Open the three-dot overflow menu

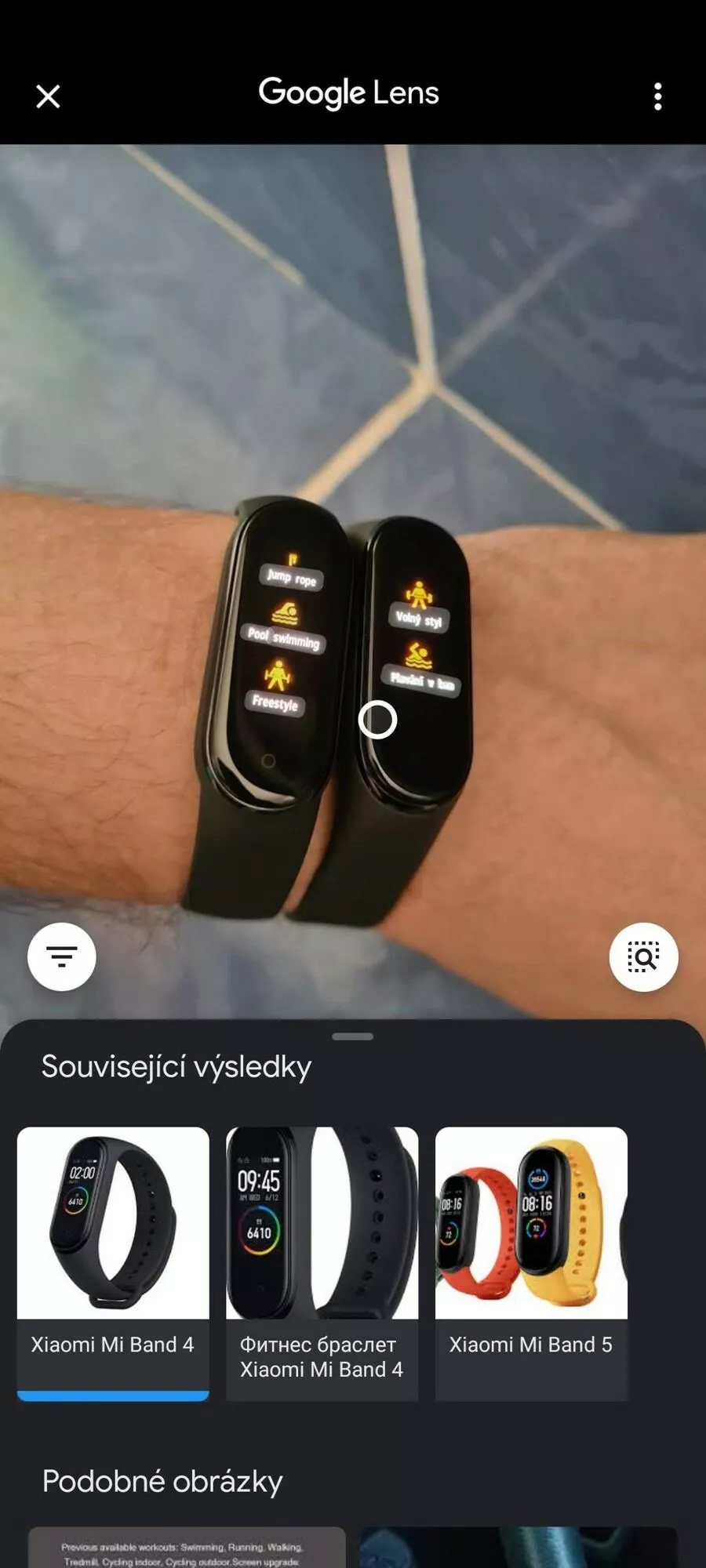pos(657,96)
